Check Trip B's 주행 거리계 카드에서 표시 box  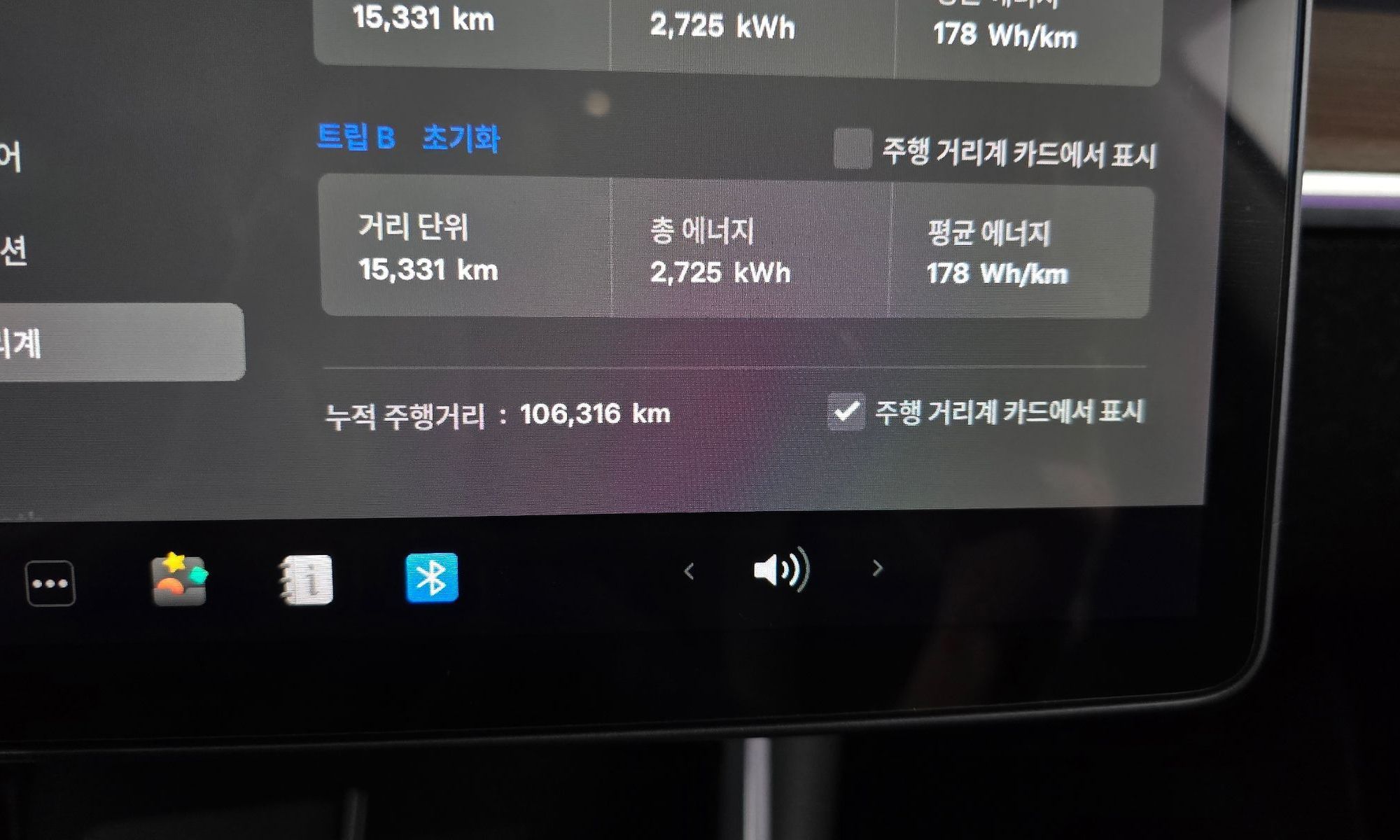[x=852, y=148]
